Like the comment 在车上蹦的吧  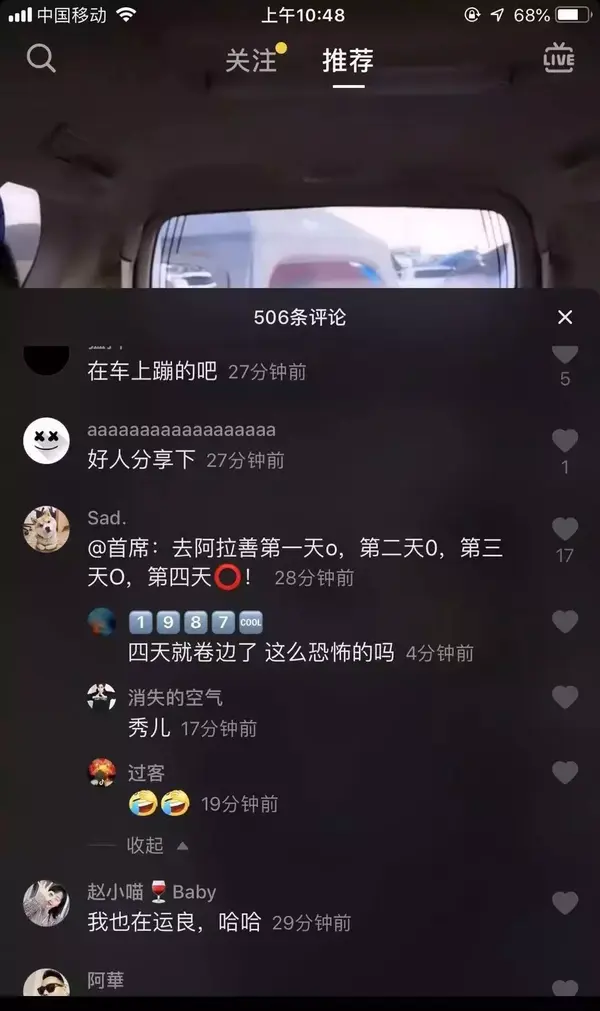565,352
